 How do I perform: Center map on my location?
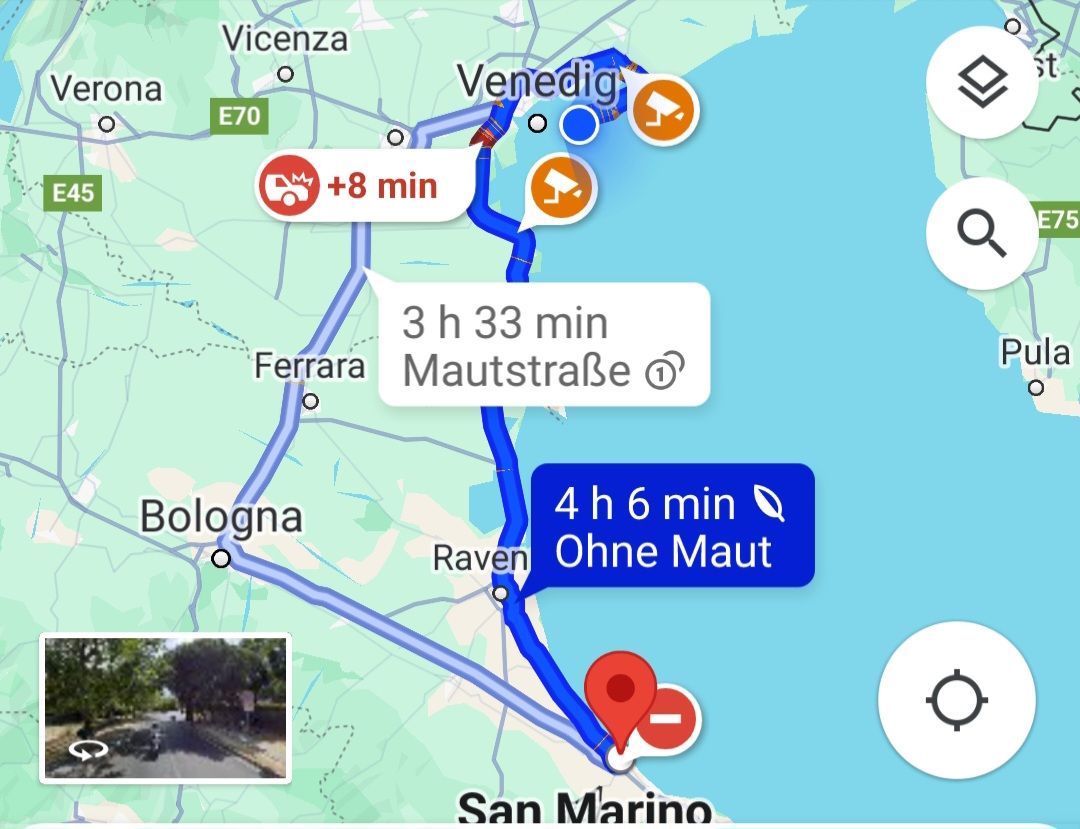(956, 699)
